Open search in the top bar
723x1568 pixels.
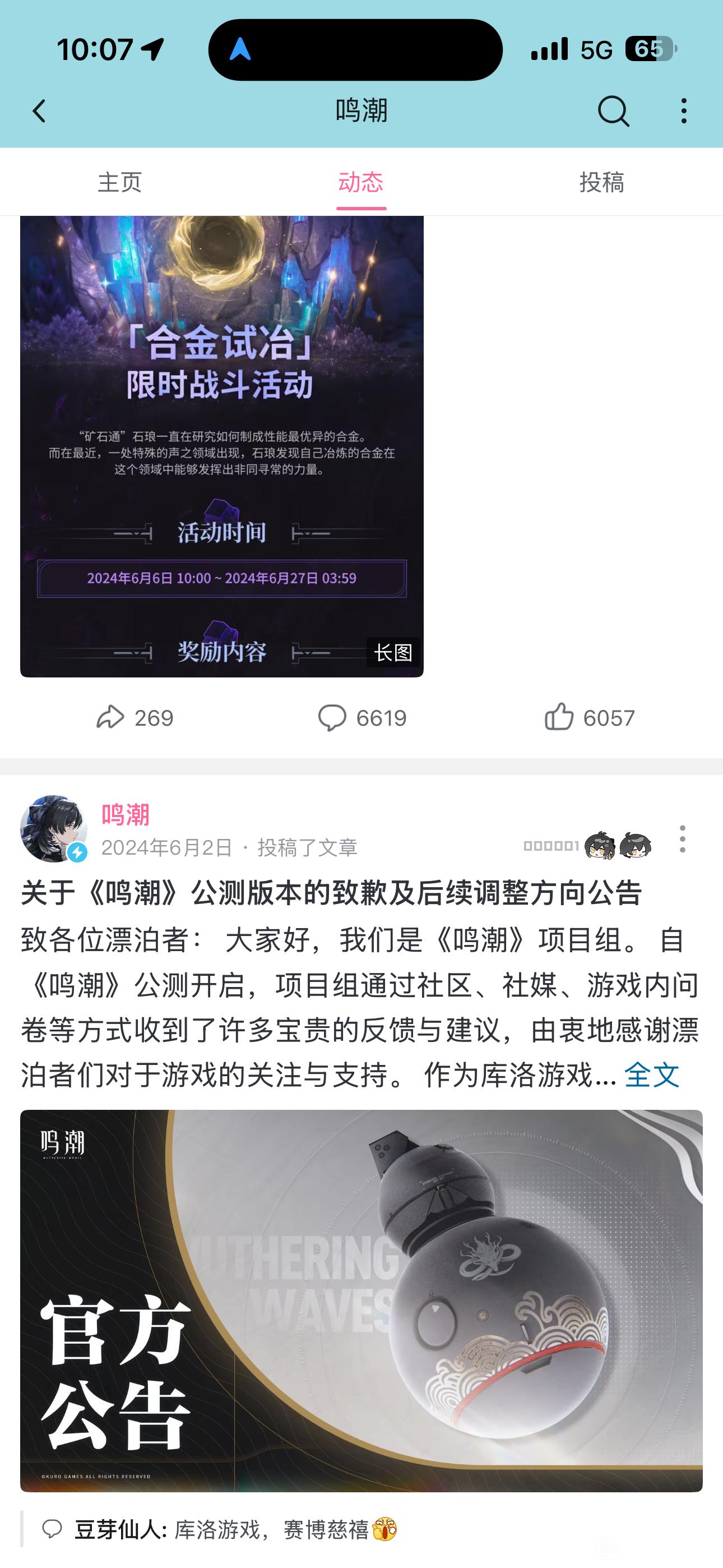click(613, 111)
